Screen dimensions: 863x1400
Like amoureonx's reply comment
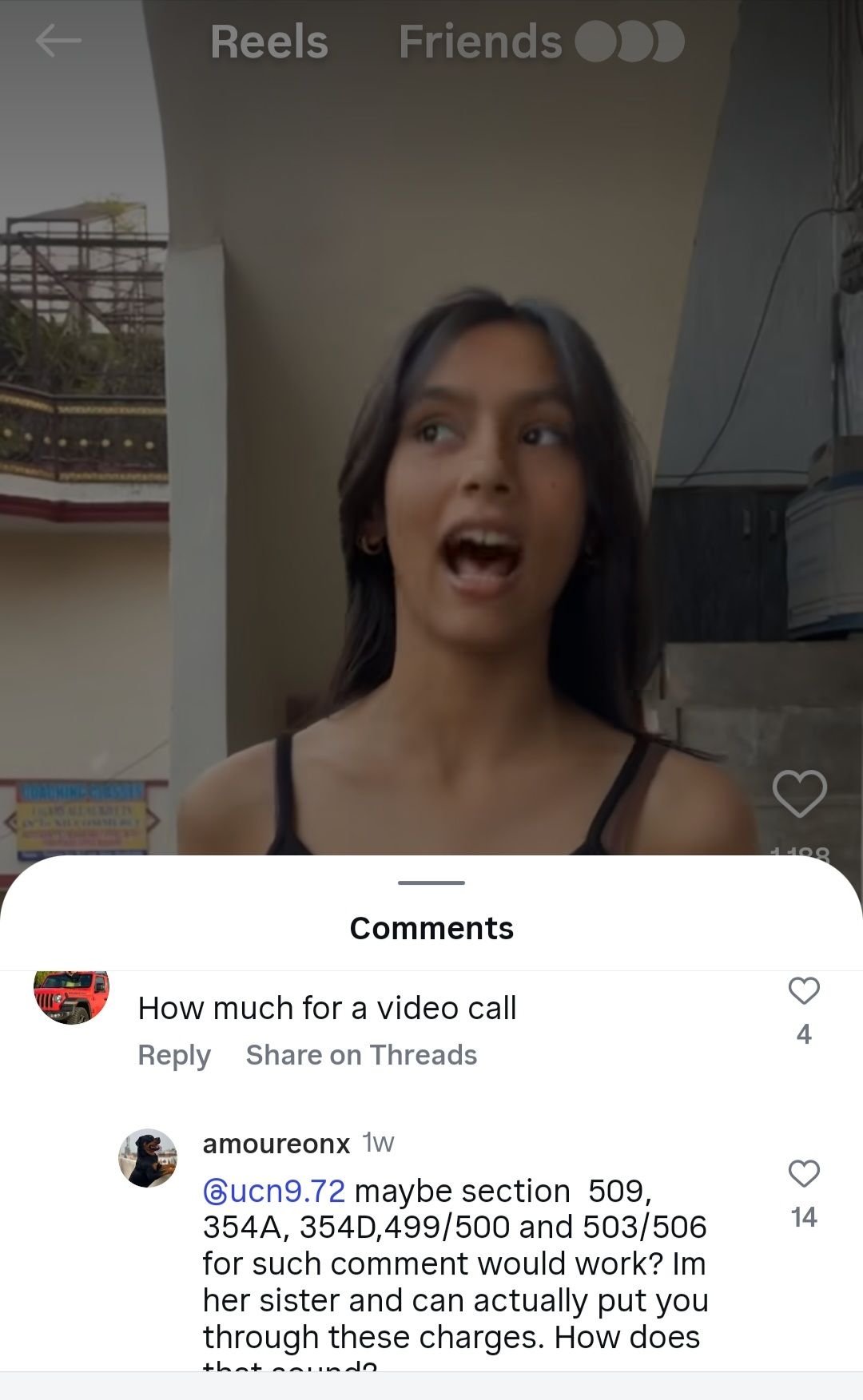pos(804,1174)
